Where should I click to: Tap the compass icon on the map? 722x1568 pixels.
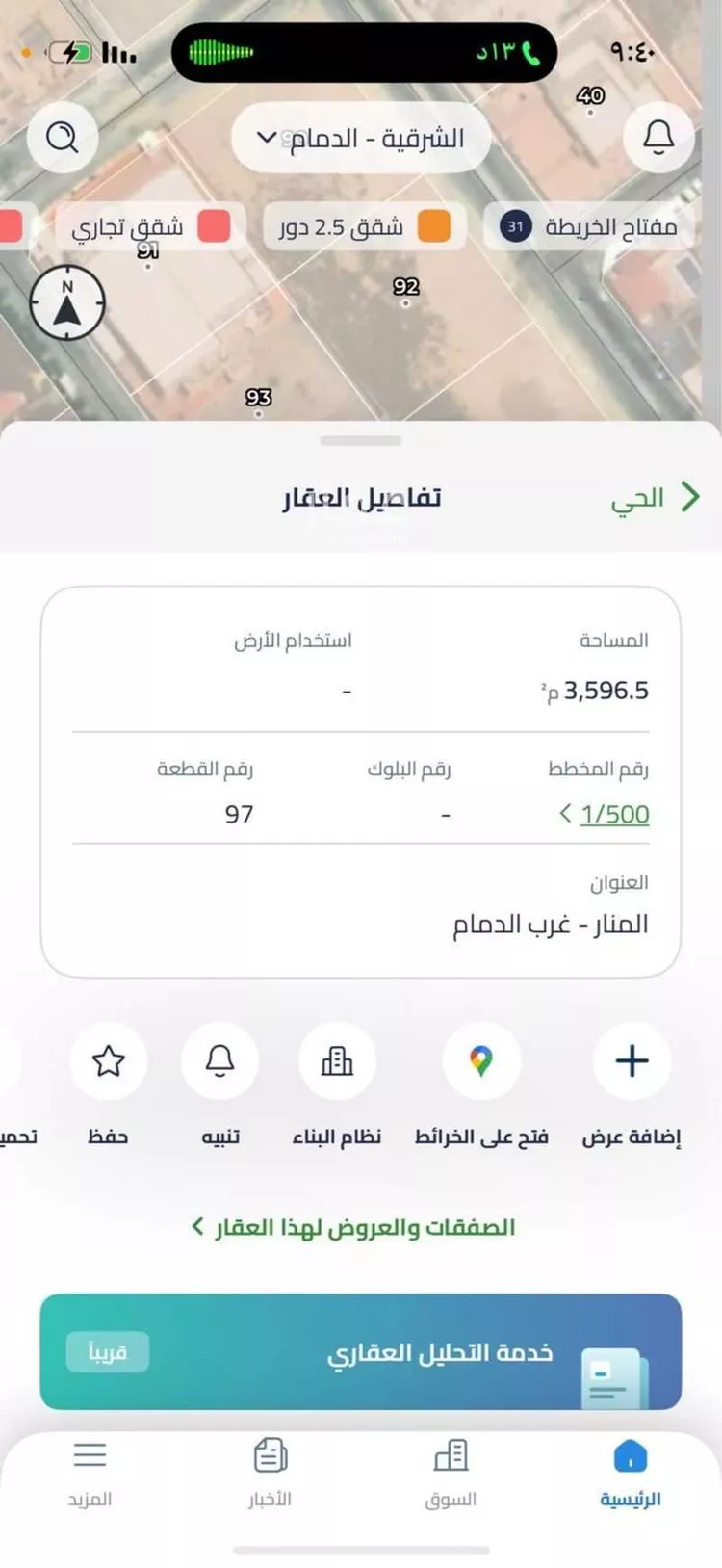coord(66,303)
